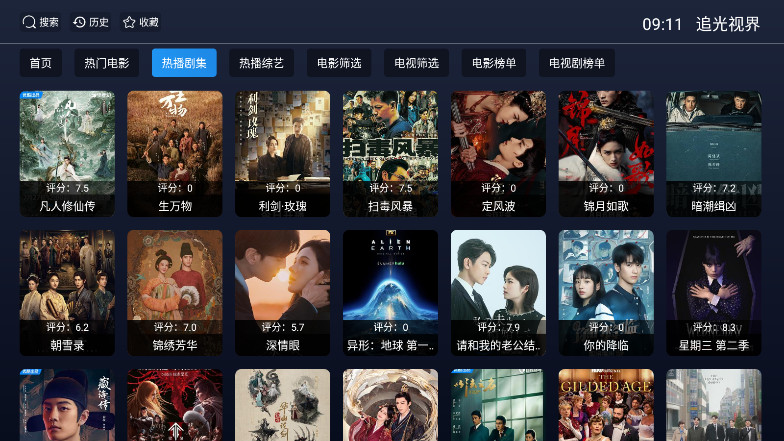Viewport: 784px width, 441px height.
Task: Open the 暗潮缉凶 drama card
Action: (x=714, y=152)
